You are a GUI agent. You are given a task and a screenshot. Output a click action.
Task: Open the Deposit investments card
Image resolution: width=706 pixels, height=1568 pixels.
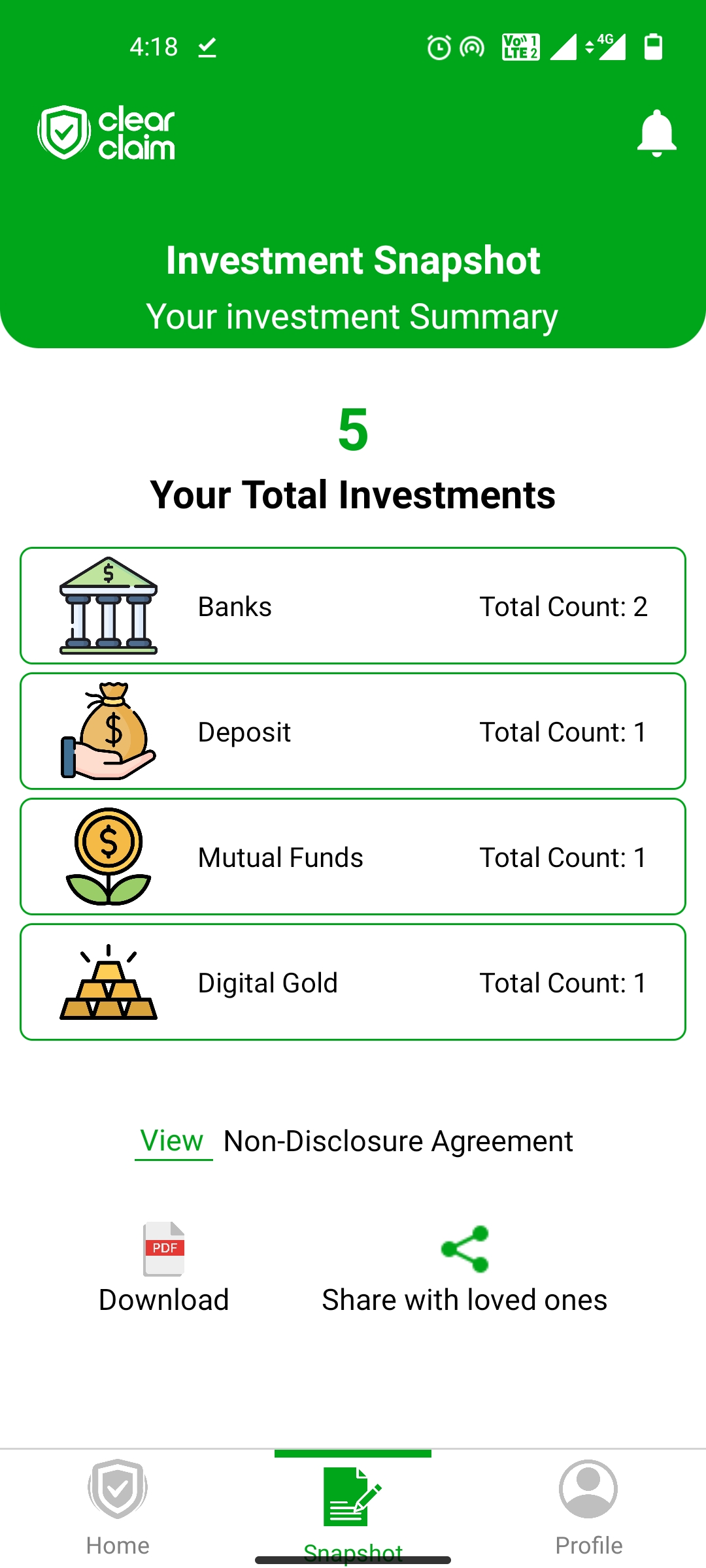click(353, 731)
